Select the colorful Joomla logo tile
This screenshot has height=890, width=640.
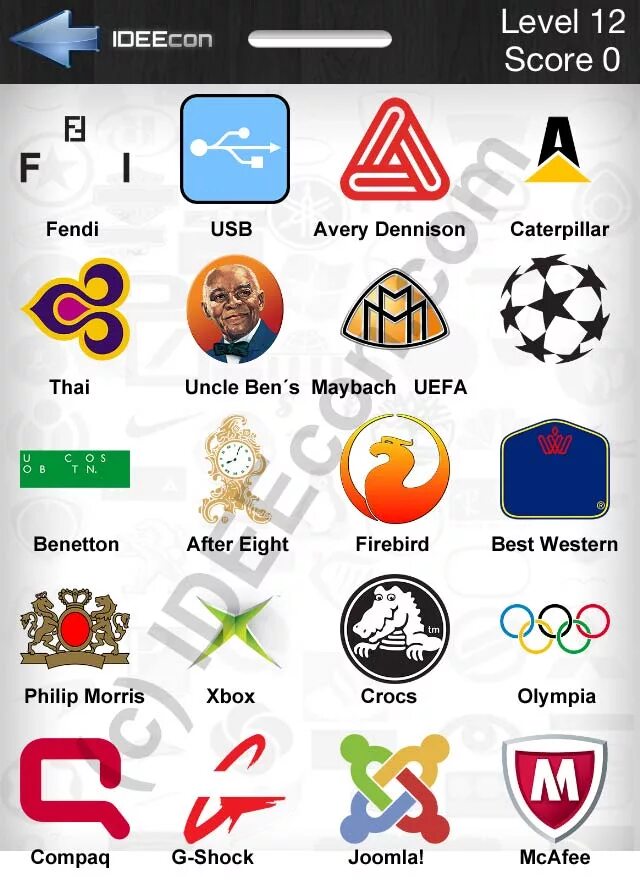coord(395,789)
